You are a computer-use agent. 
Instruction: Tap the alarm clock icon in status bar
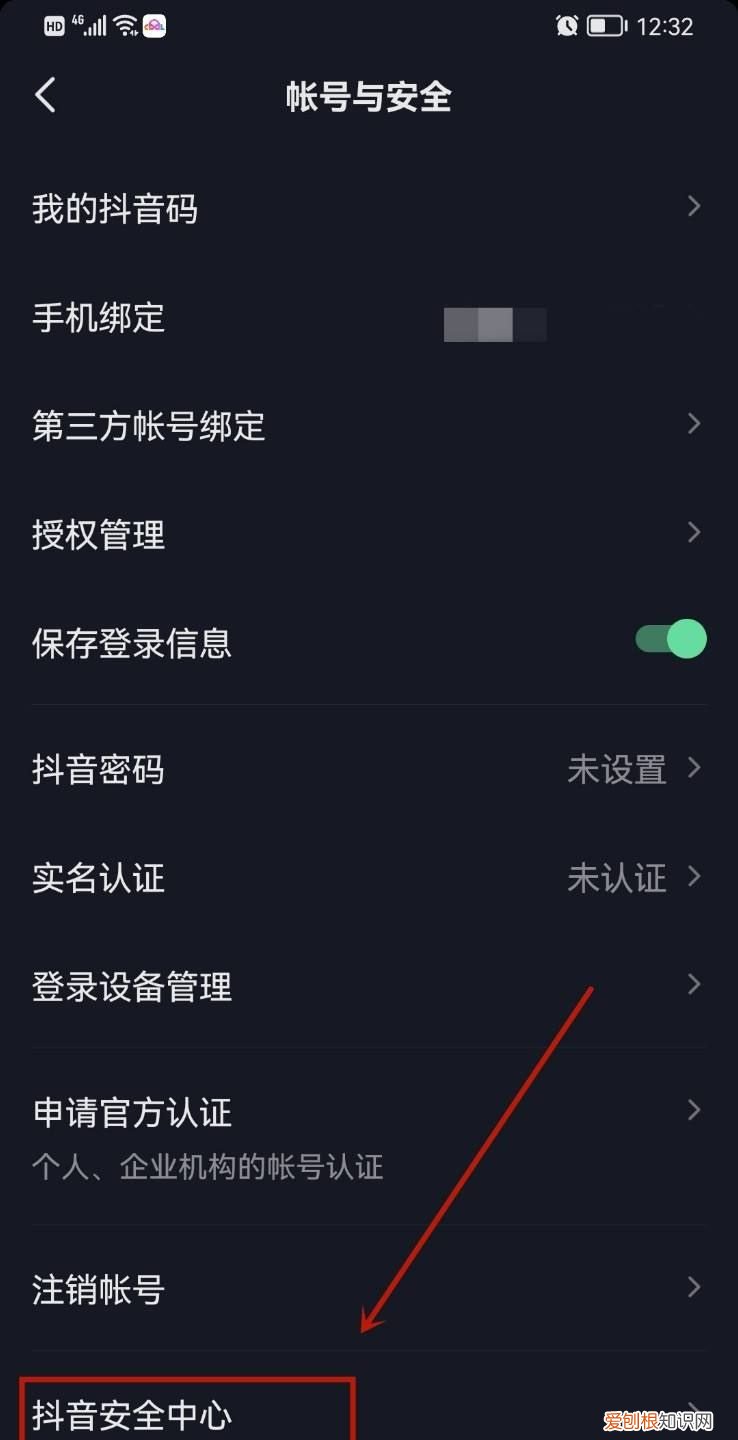[x=566, y=27]
